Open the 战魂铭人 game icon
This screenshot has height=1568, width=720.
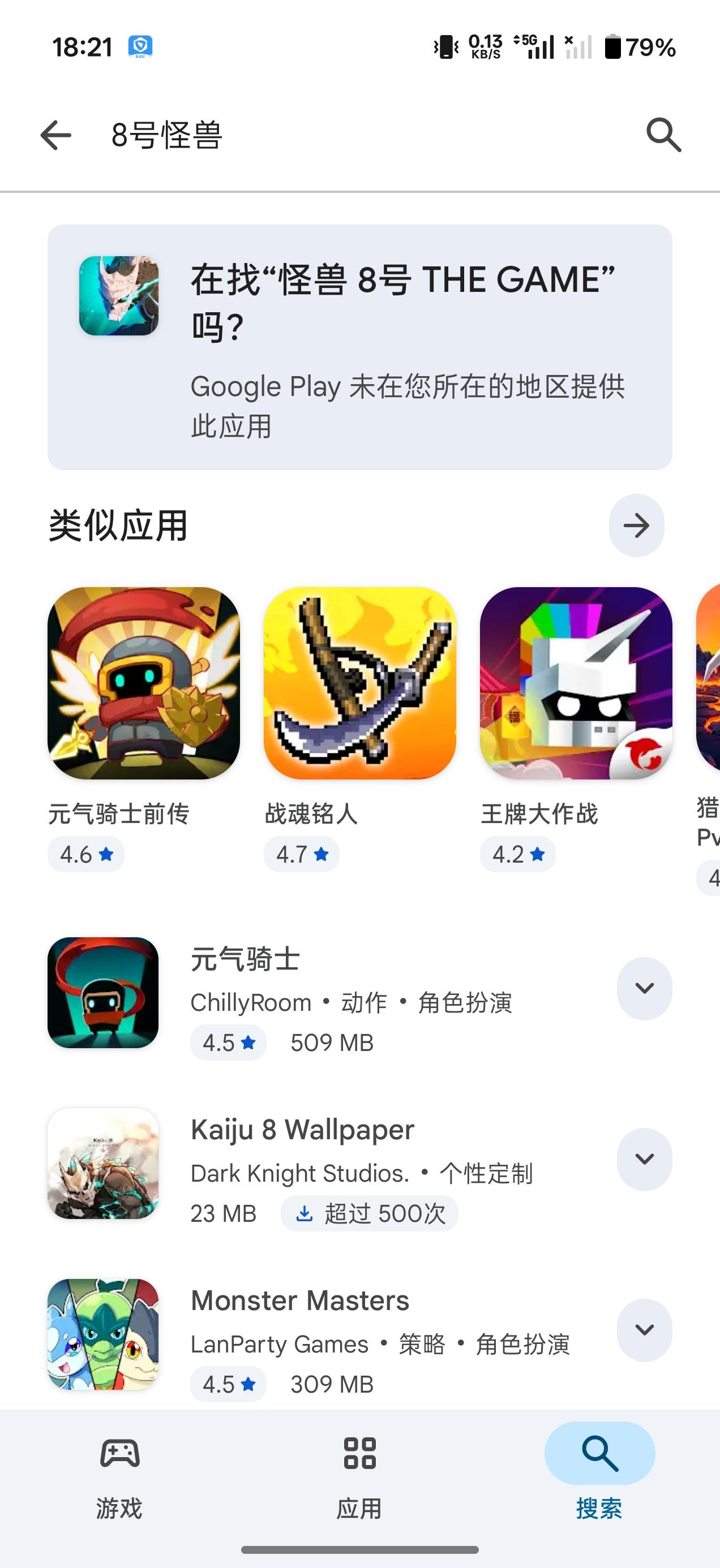[359, 683]
